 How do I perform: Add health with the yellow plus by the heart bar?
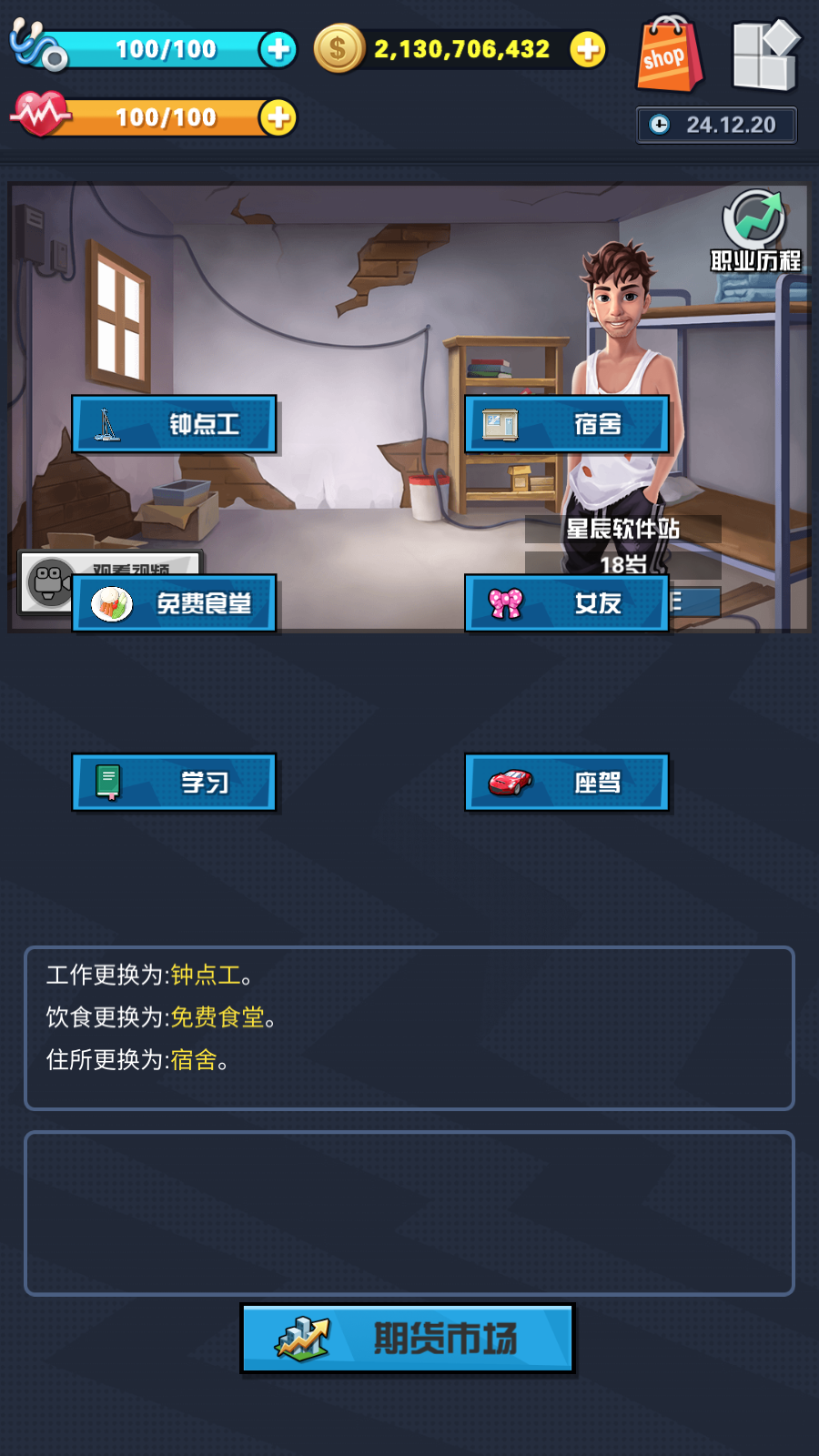[278, 117]
